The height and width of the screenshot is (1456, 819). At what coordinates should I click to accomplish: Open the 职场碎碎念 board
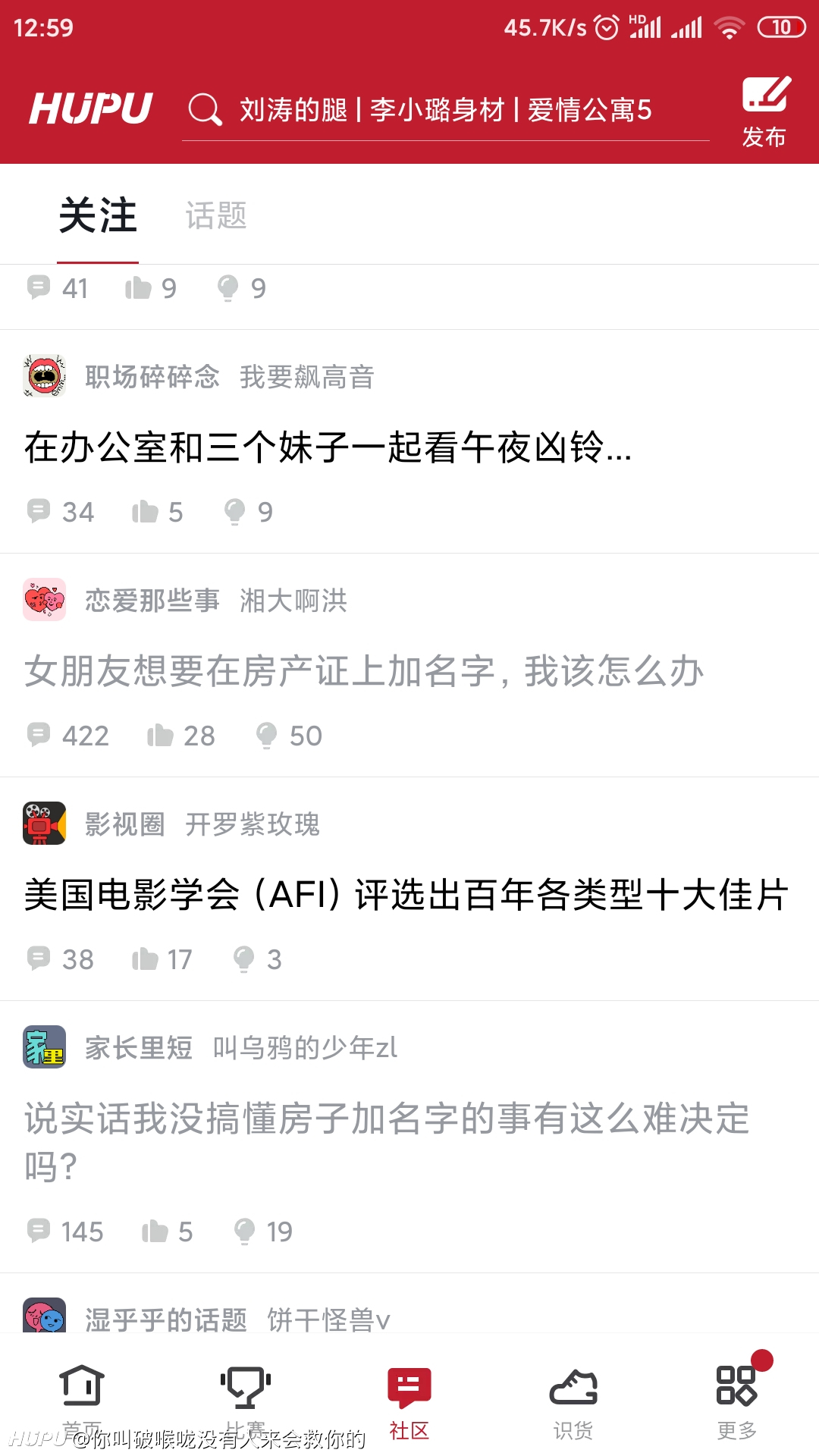[152, 376]
